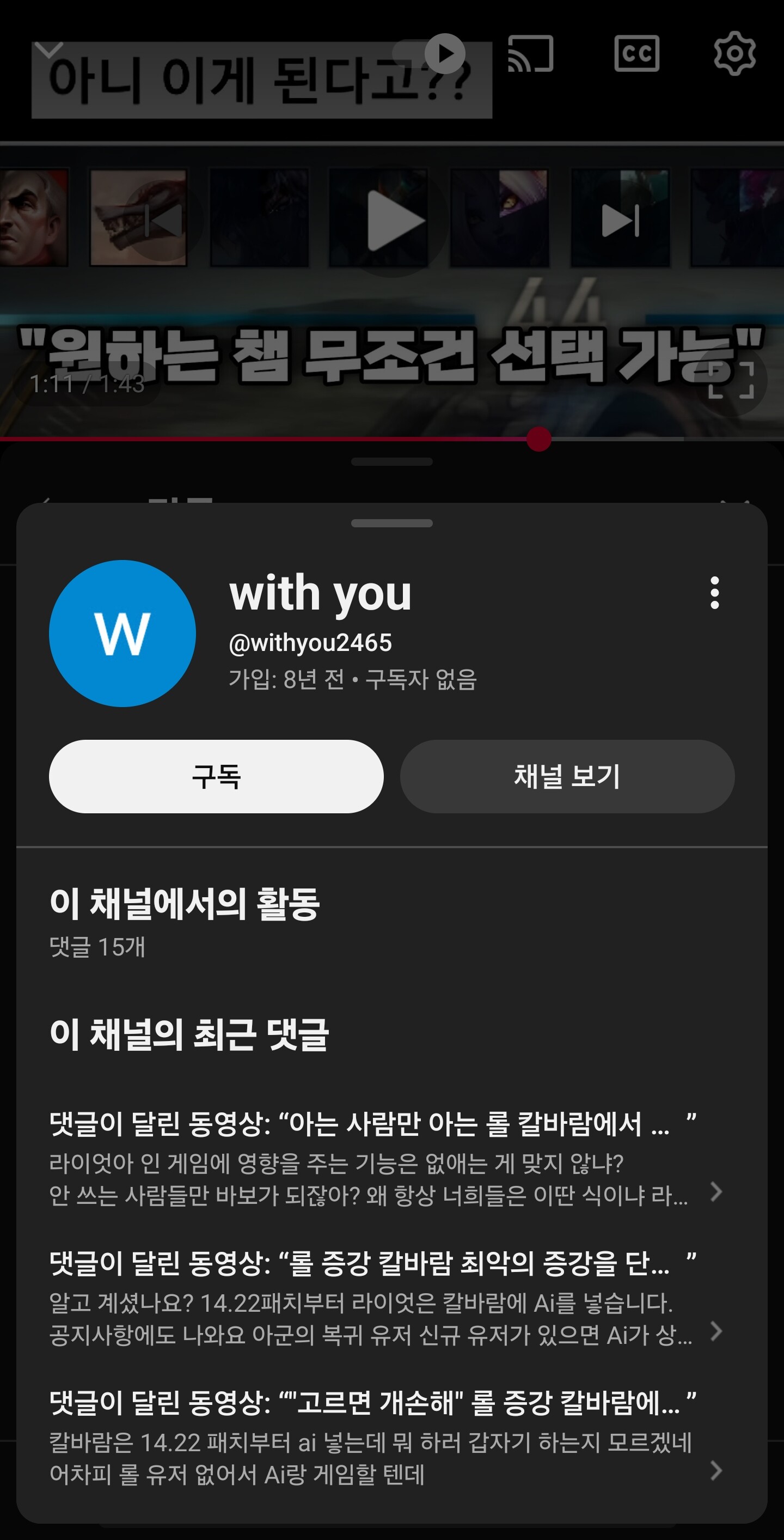Cast the video to a device
The image size is (784, 1540).
click(x=531, y=54)
